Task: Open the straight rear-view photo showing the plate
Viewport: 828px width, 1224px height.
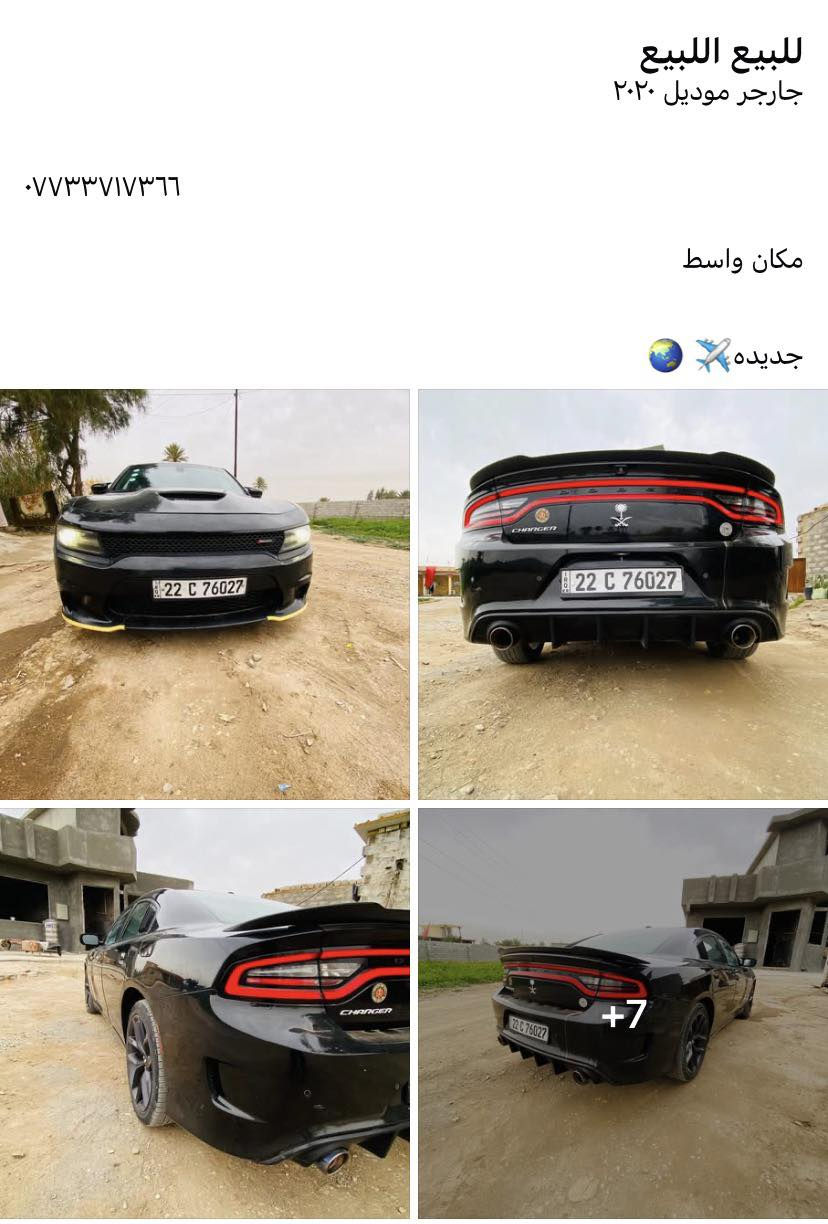Action: (x=623, y=594)
